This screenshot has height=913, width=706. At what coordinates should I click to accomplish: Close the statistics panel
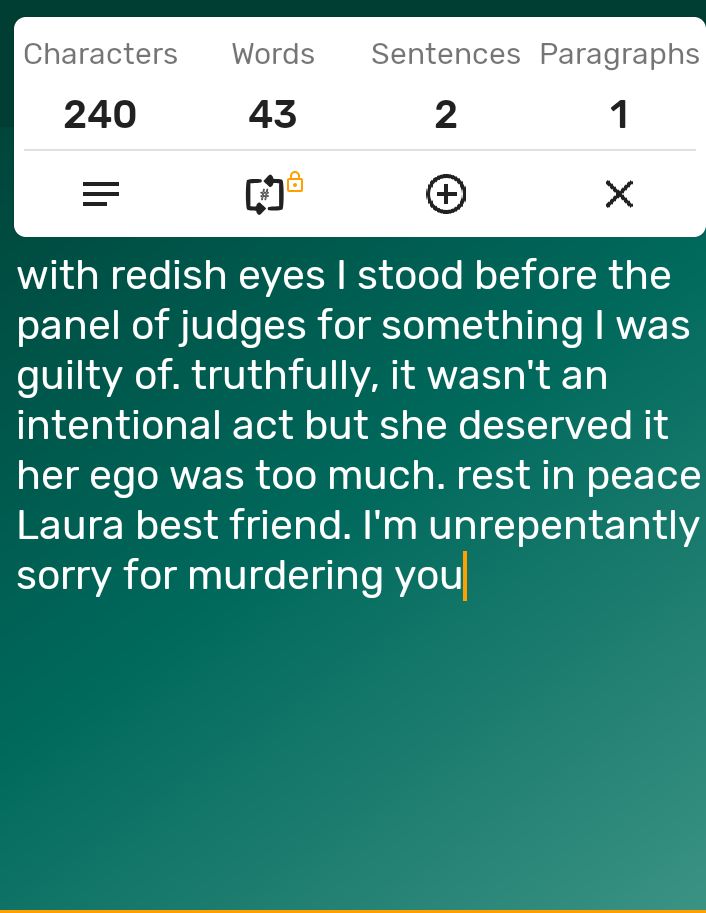619,194
